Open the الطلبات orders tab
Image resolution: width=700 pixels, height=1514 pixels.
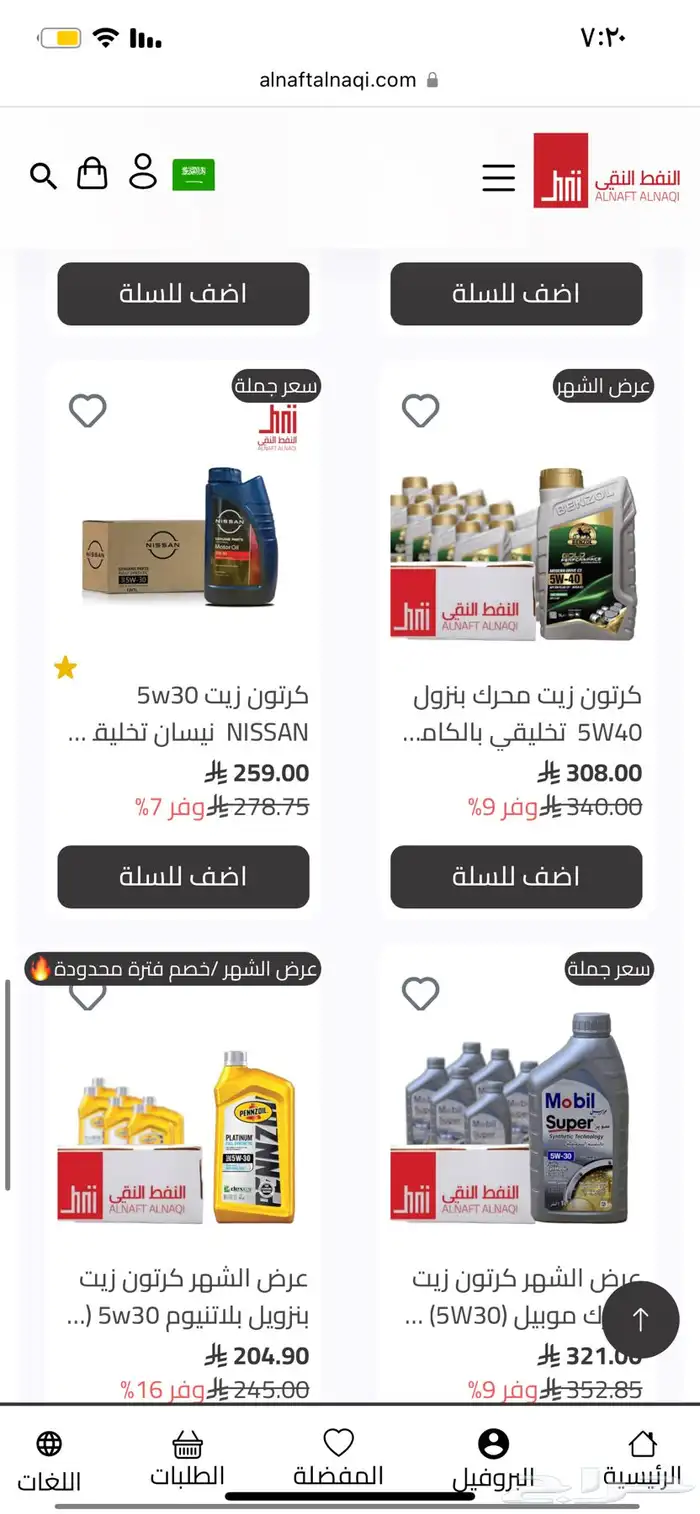[x=187, y=1458]
